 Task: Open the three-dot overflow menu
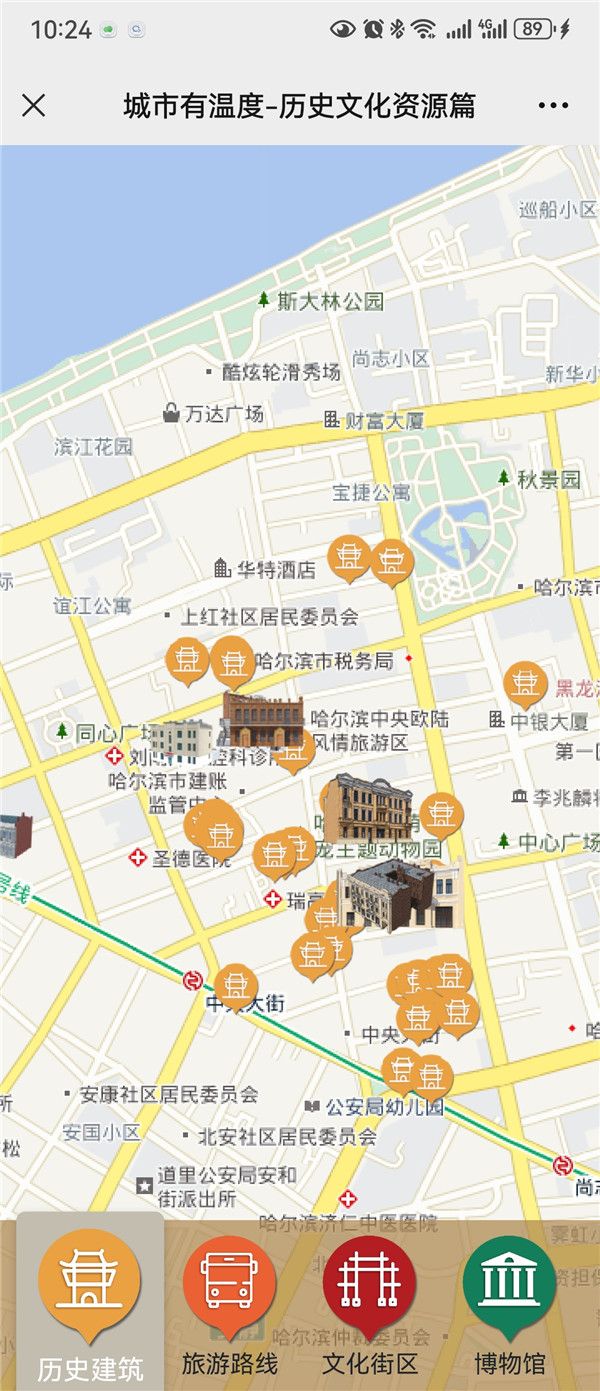click(x=553, y=105)
